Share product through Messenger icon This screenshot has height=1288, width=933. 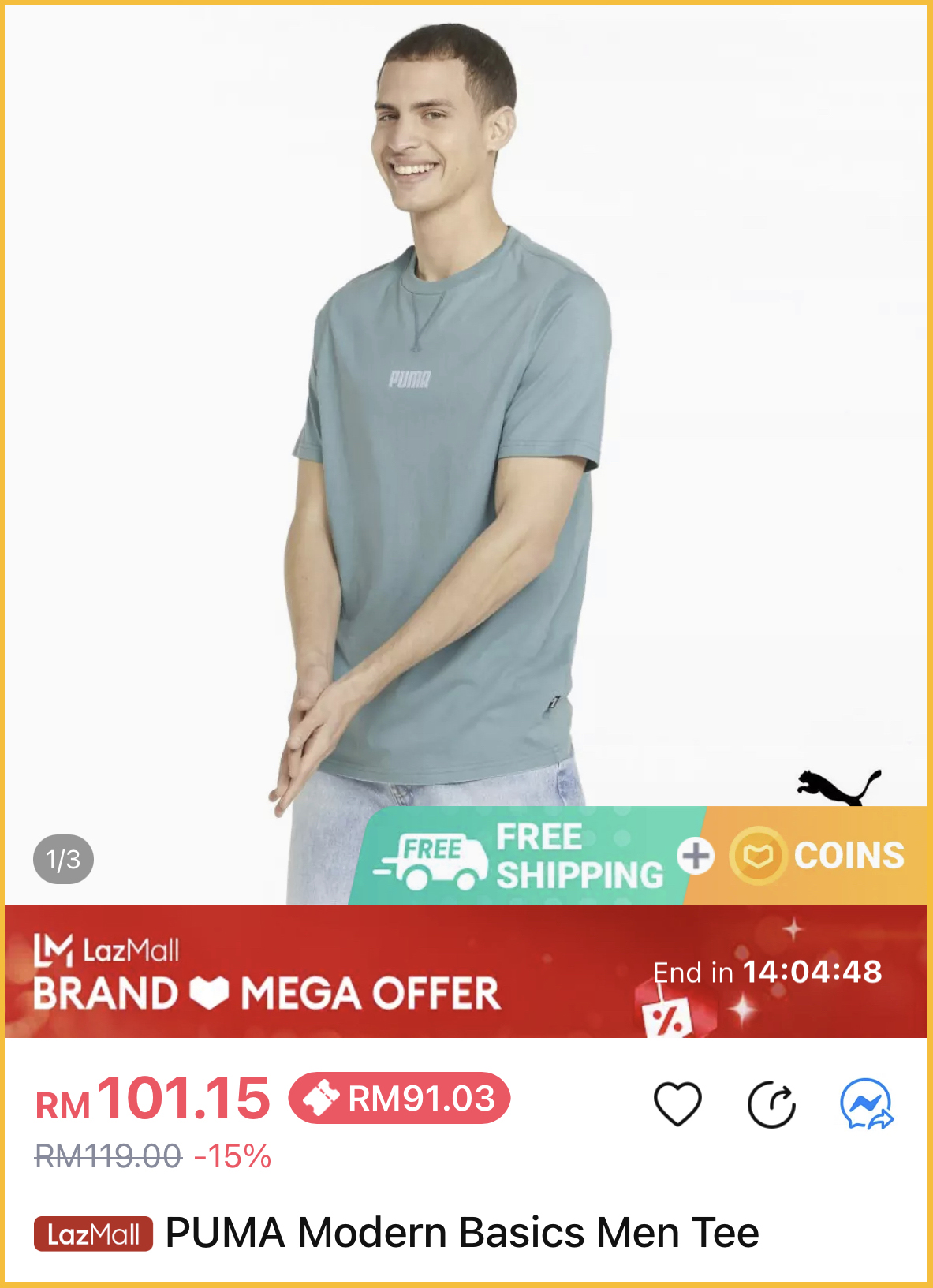pos(866,1104)
